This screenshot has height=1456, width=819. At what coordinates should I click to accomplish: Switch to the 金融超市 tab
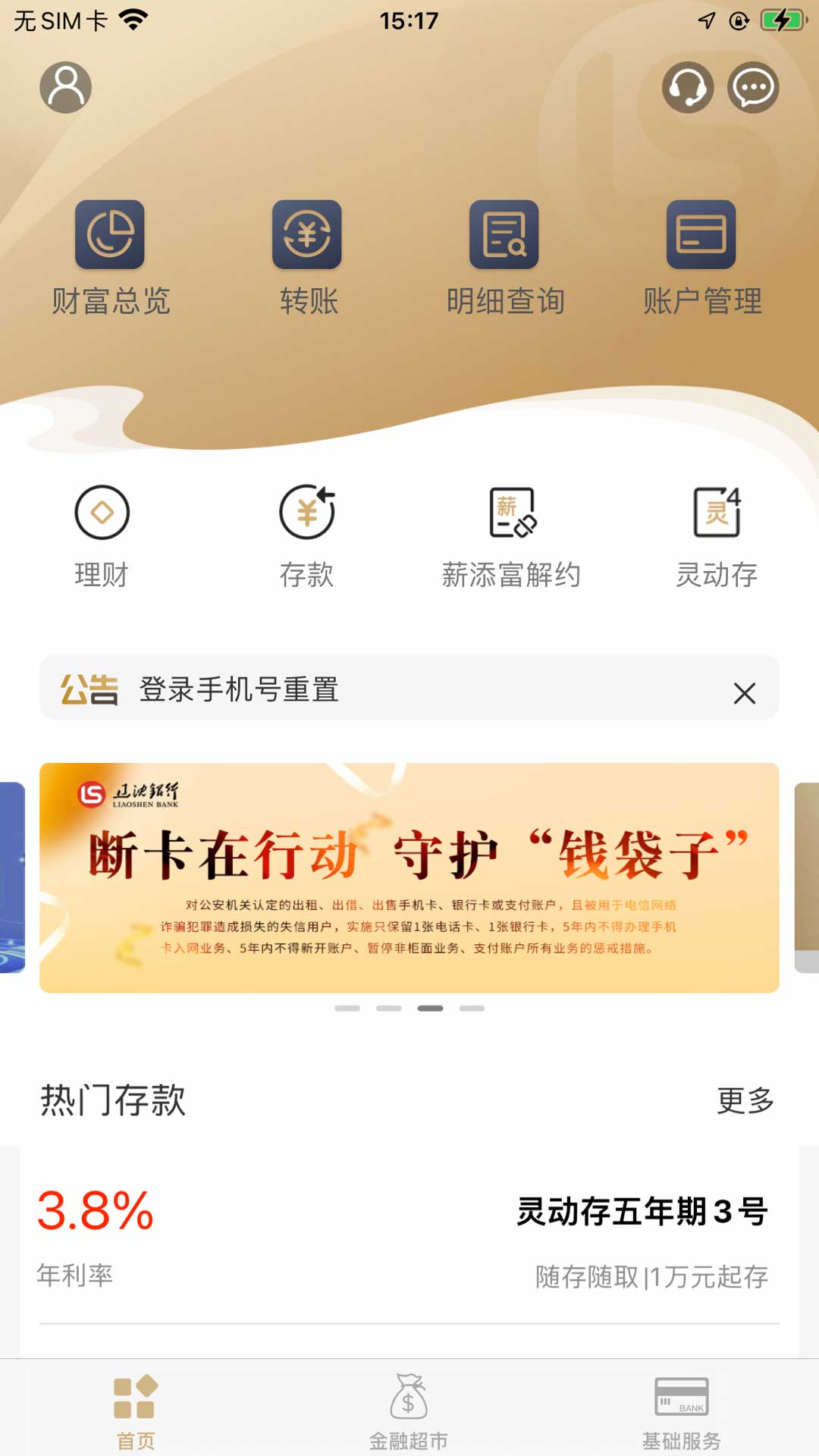pos(409,1412)
